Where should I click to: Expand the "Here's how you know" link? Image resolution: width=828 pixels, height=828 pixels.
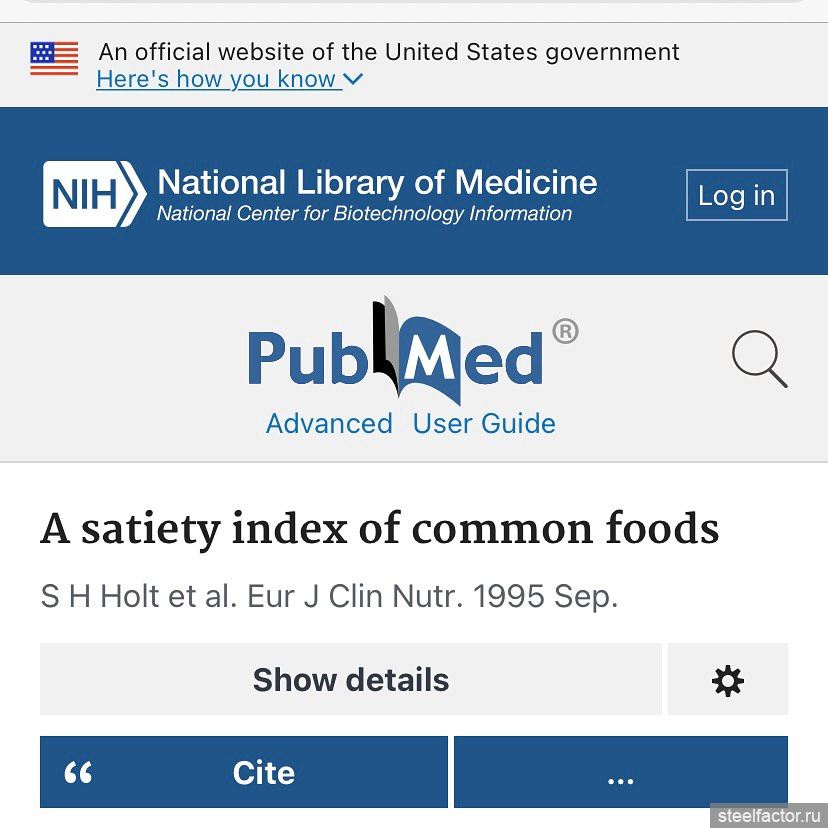point(229,79)
